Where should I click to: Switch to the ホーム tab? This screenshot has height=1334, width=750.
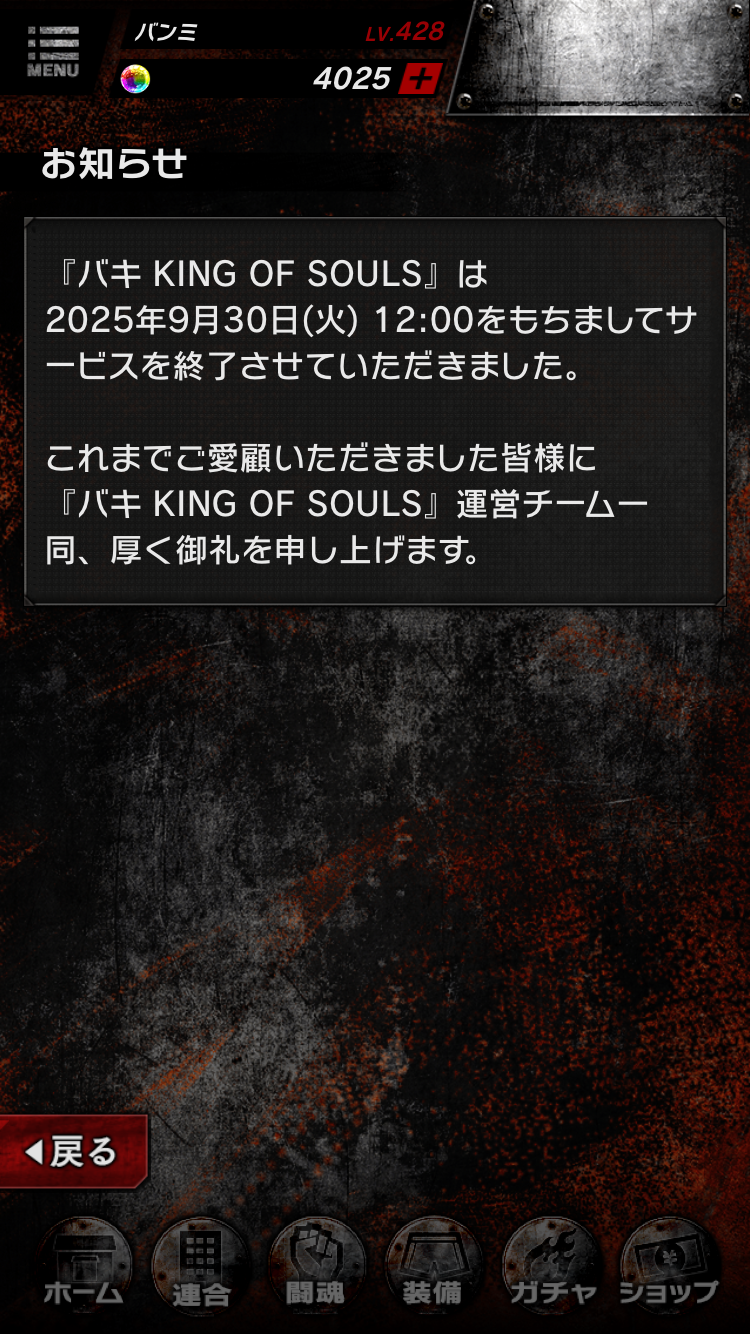pos(84,1267)
